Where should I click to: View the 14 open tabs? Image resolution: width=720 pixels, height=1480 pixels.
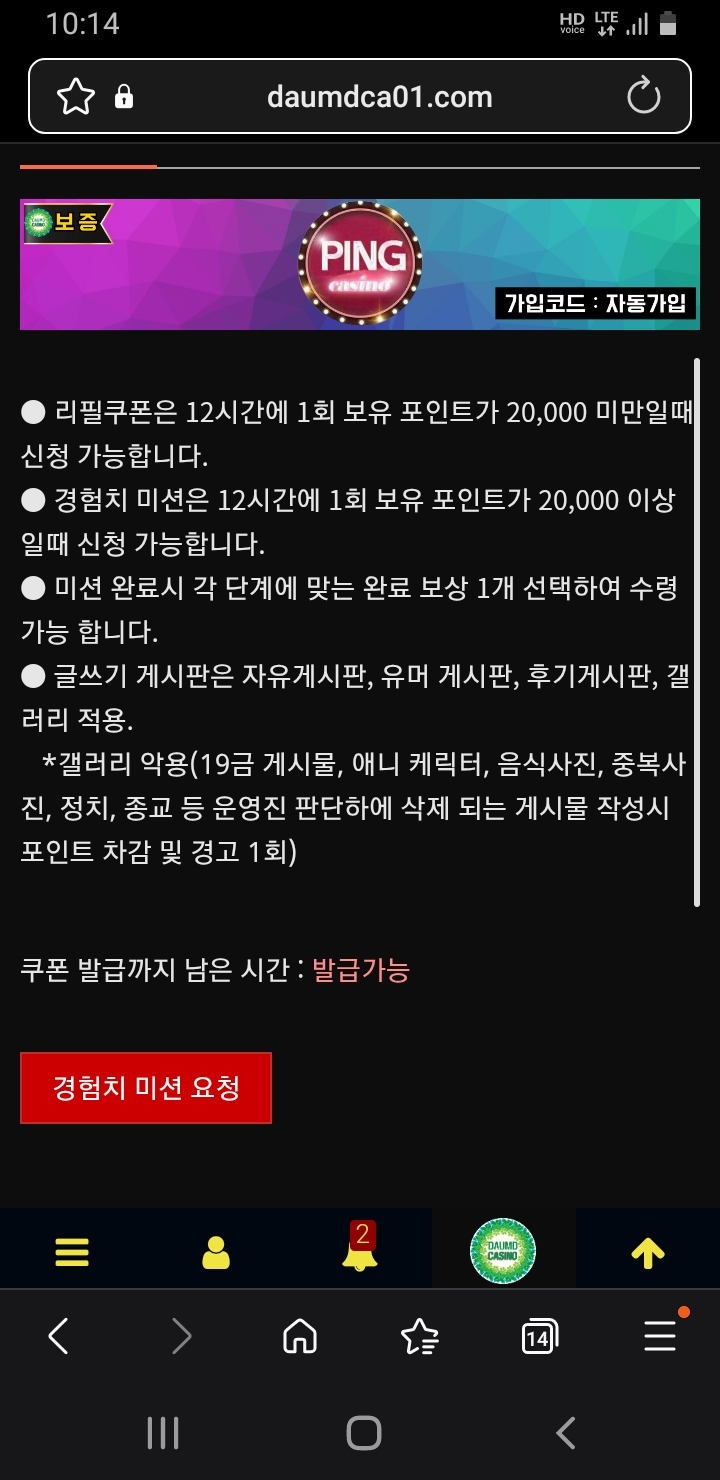(540, 1336)
